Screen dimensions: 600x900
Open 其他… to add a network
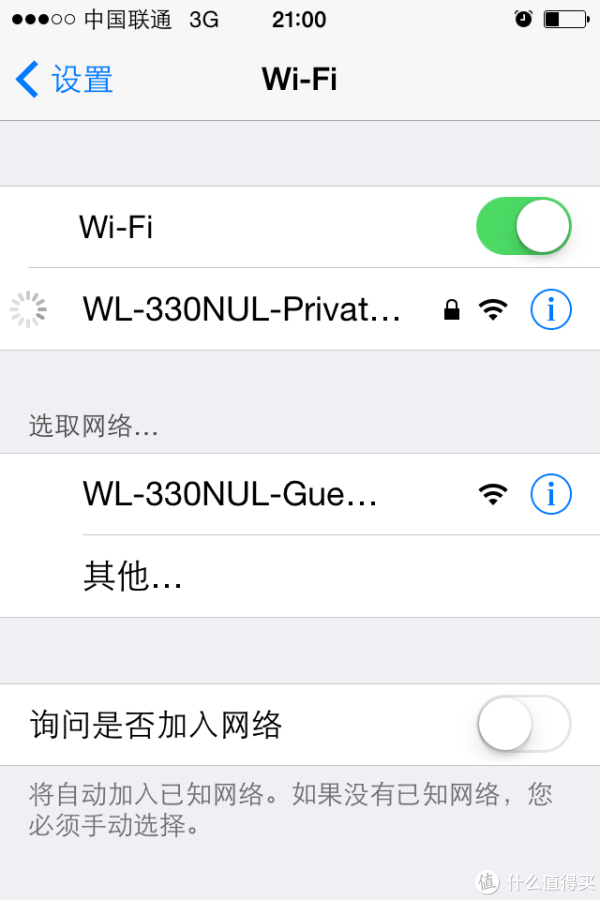[x=133, y=576]
